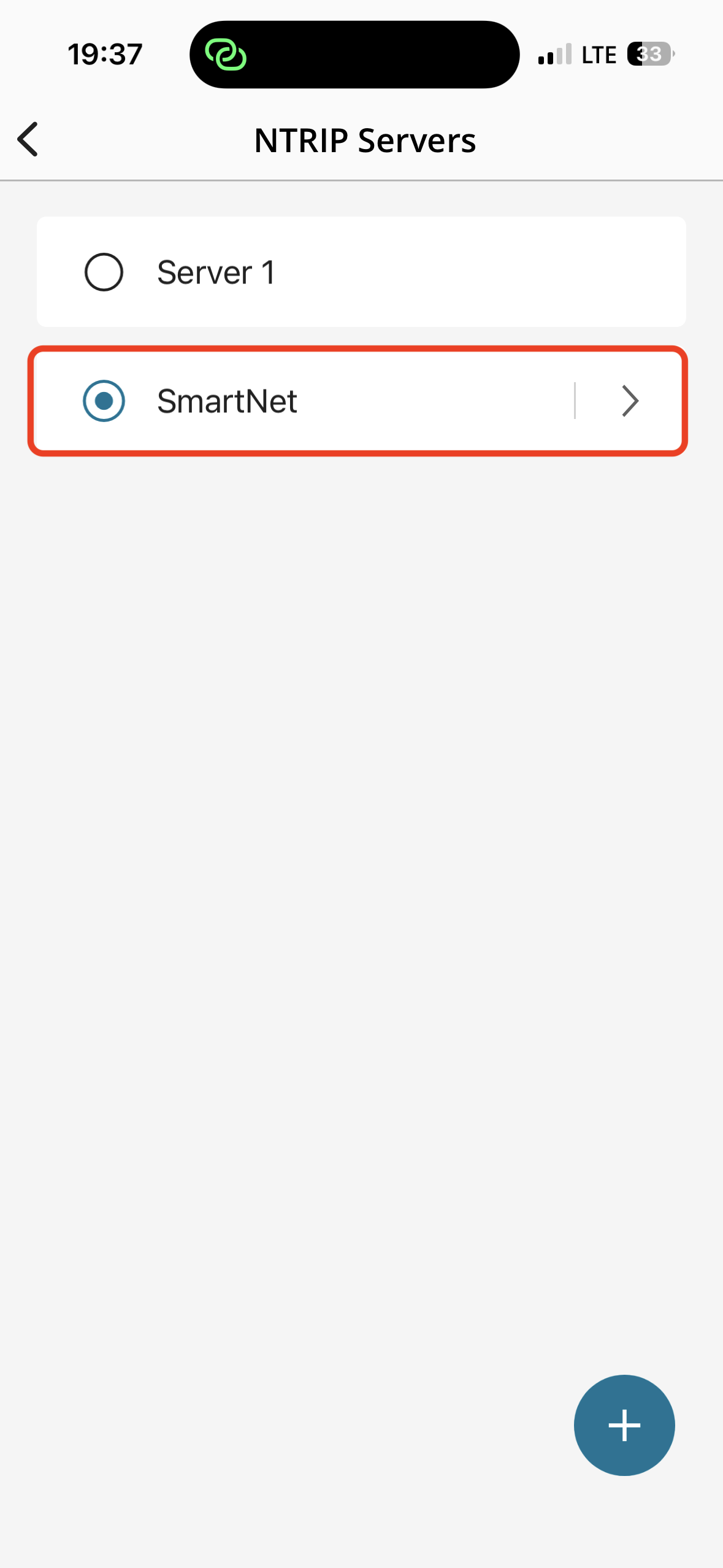Select the Server 1 radio button

[104, 272]
